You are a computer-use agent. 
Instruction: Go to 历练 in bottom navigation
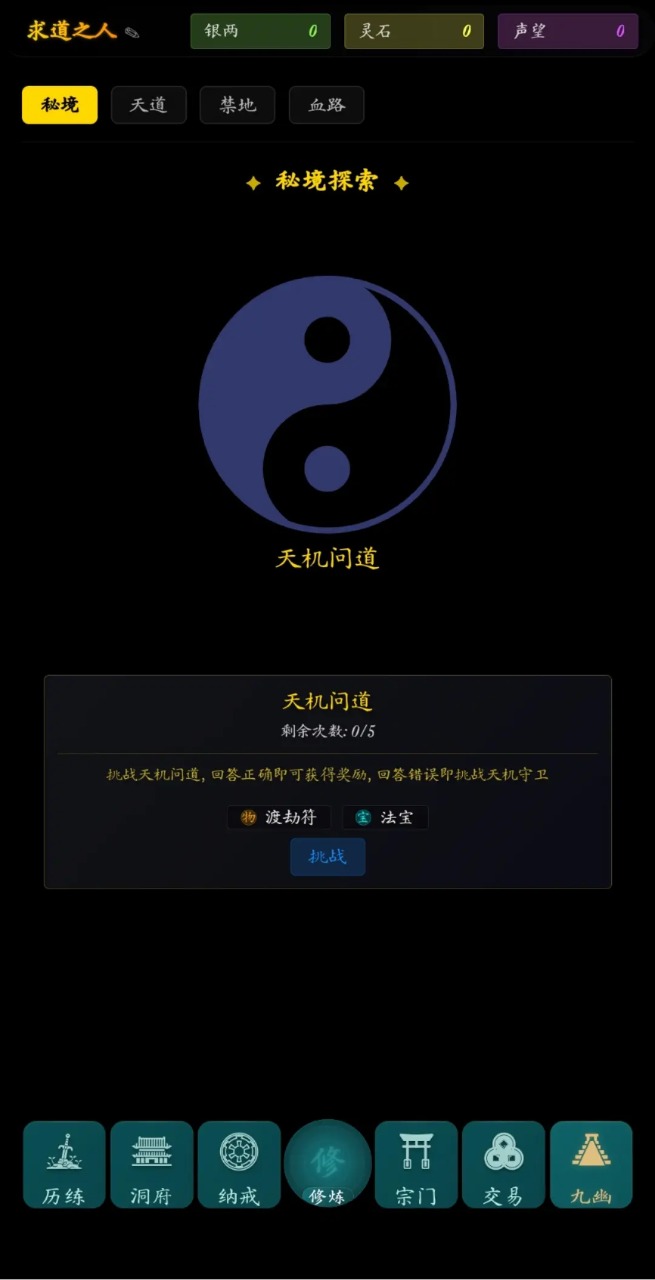pos(64,1164)
